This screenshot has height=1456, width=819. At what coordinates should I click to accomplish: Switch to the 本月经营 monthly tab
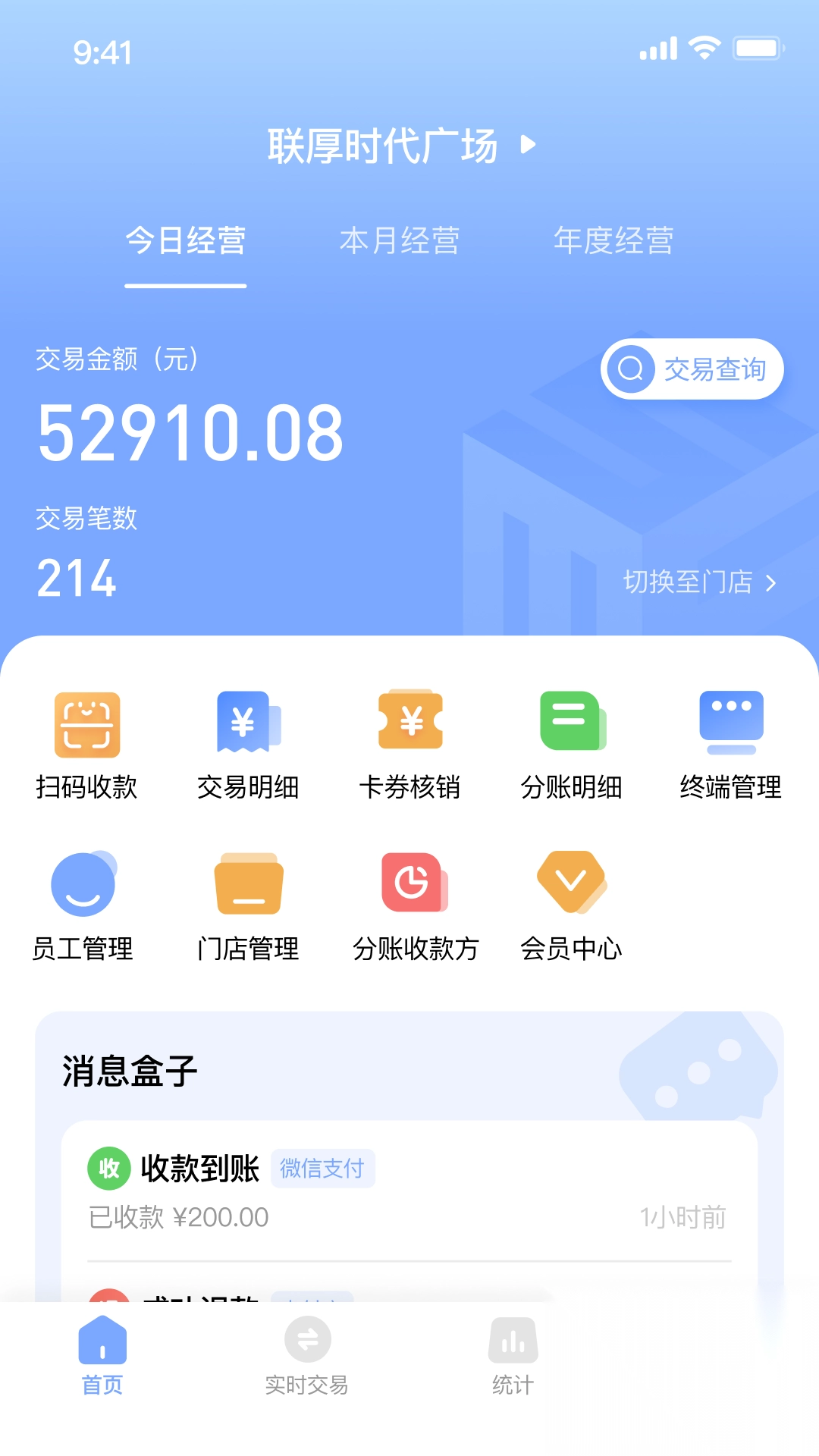[x=399, y=240]
